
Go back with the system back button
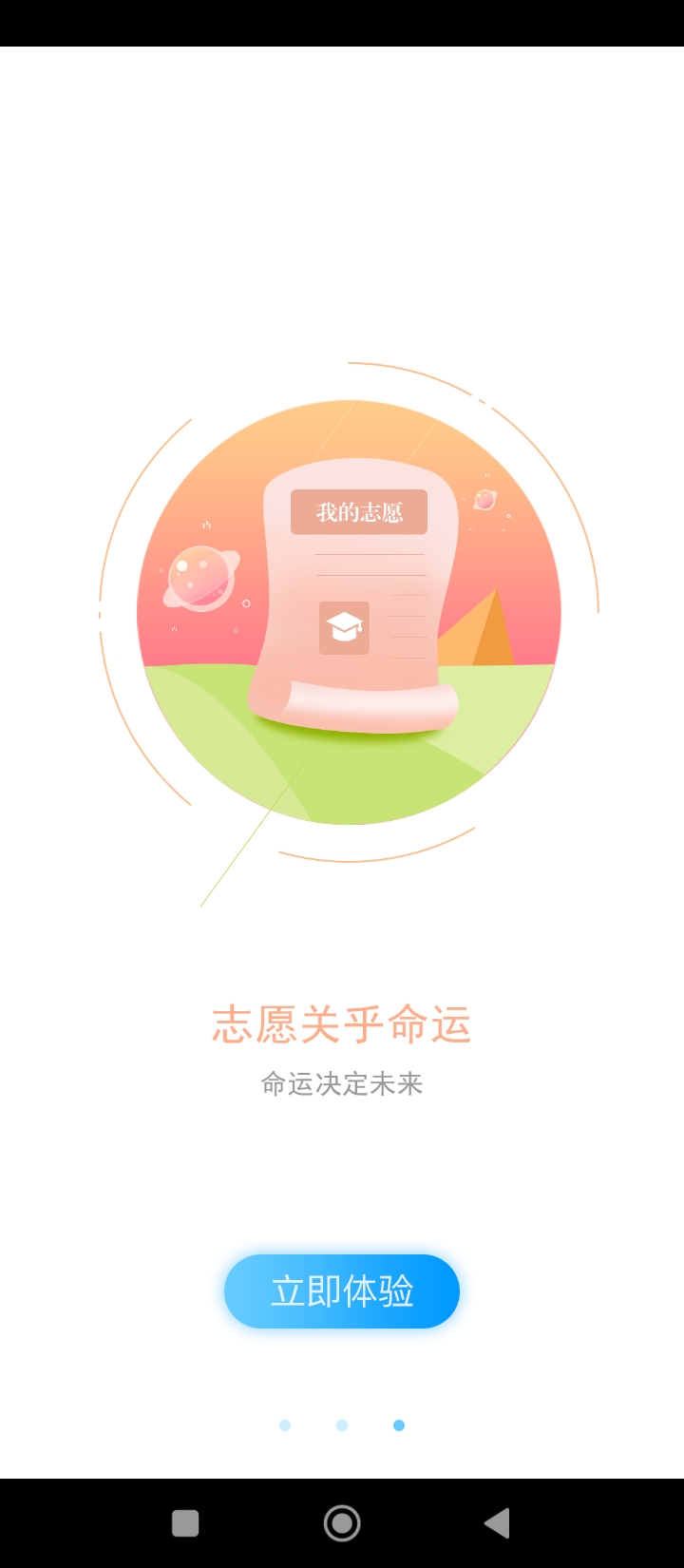pos(497,1523)
